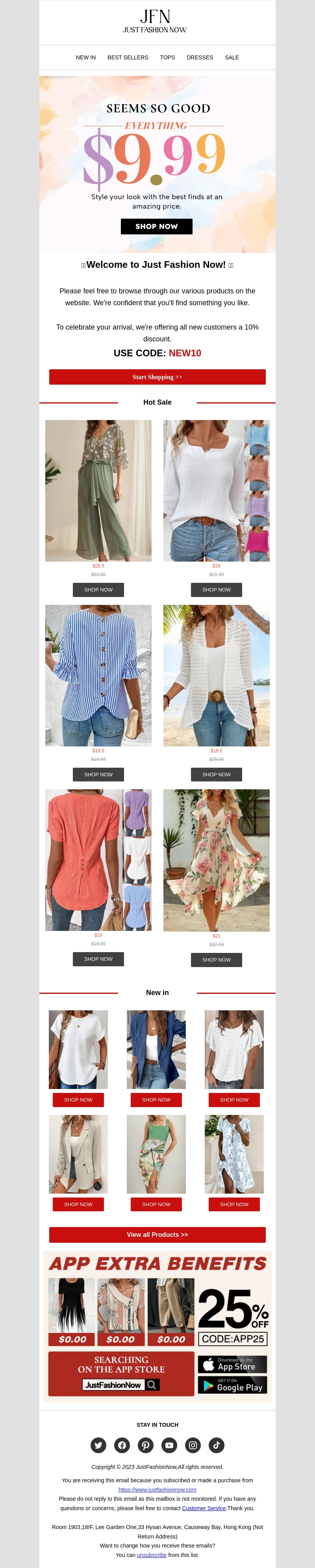This screenshot has height=1568, width=315.
Task: Shop the $28.5 green jumpsuit
Action: (98, 589)
